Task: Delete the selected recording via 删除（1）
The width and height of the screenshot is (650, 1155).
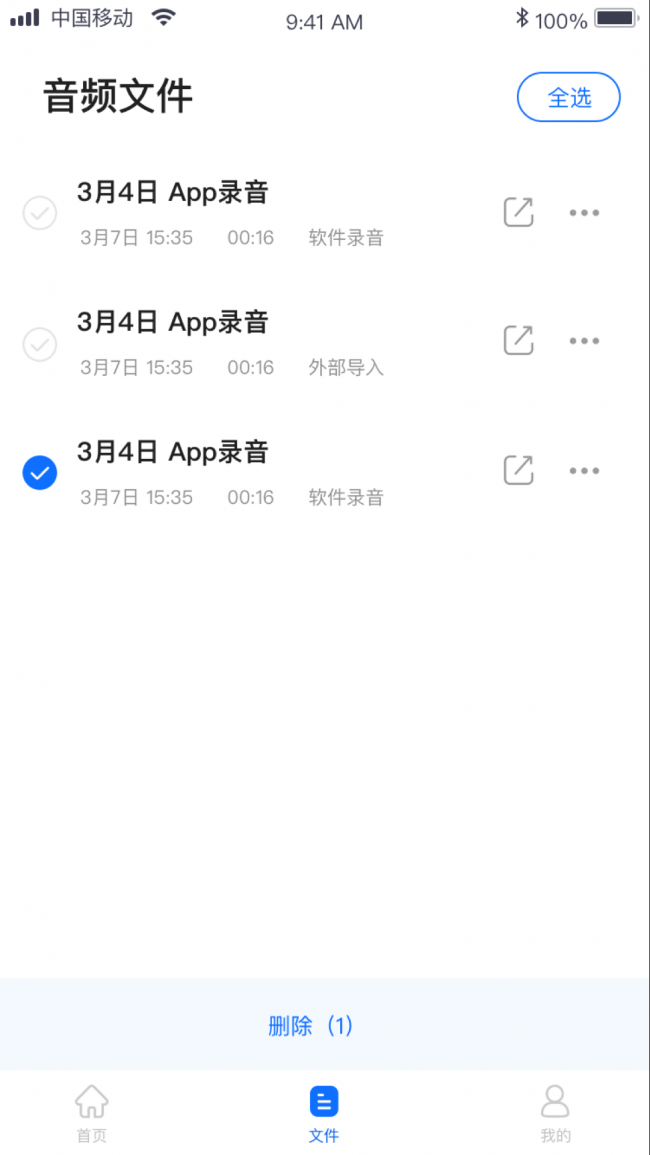Action: click(310, 1025)
